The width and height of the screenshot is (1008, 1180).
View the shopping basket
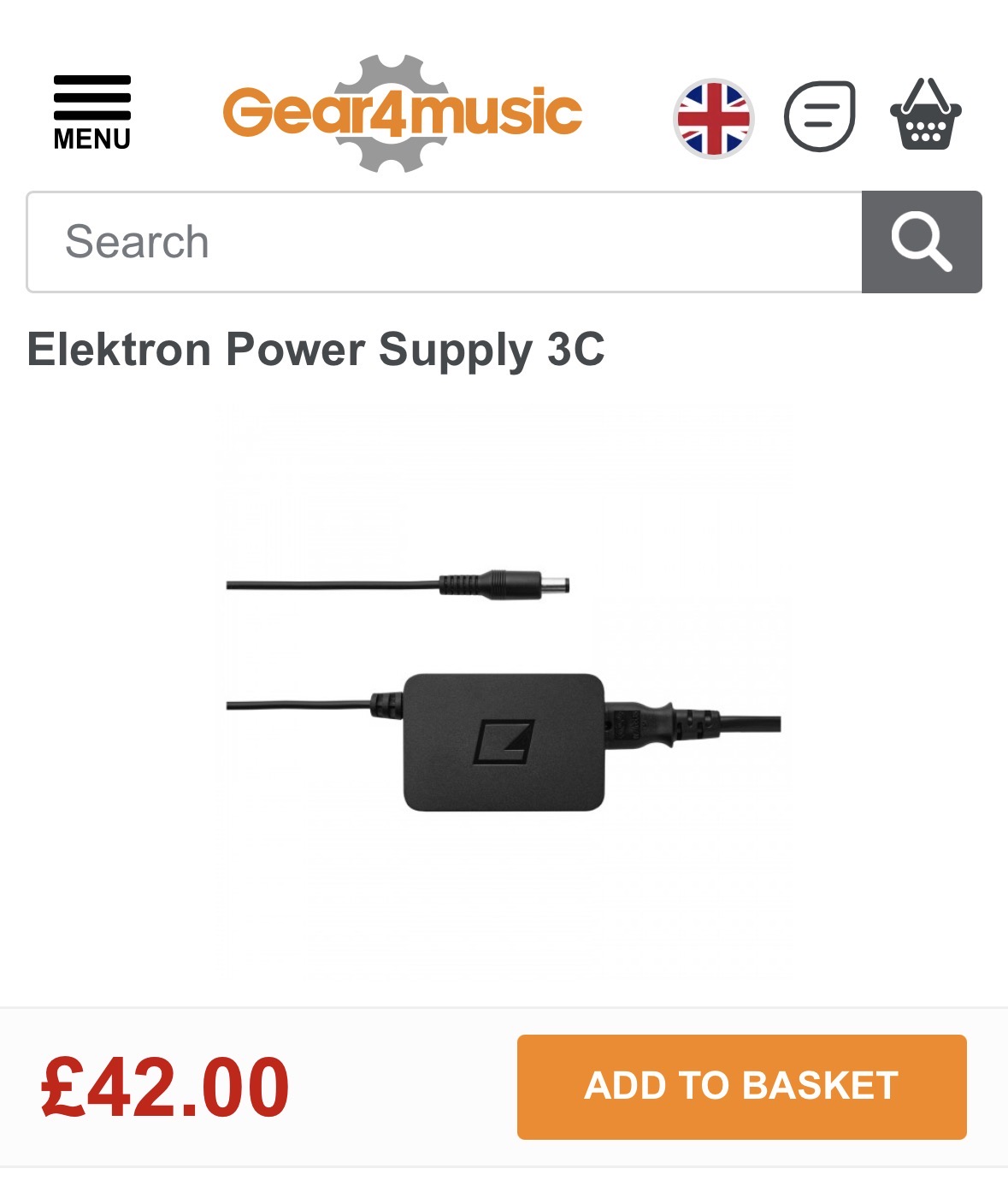click(926, 115)
